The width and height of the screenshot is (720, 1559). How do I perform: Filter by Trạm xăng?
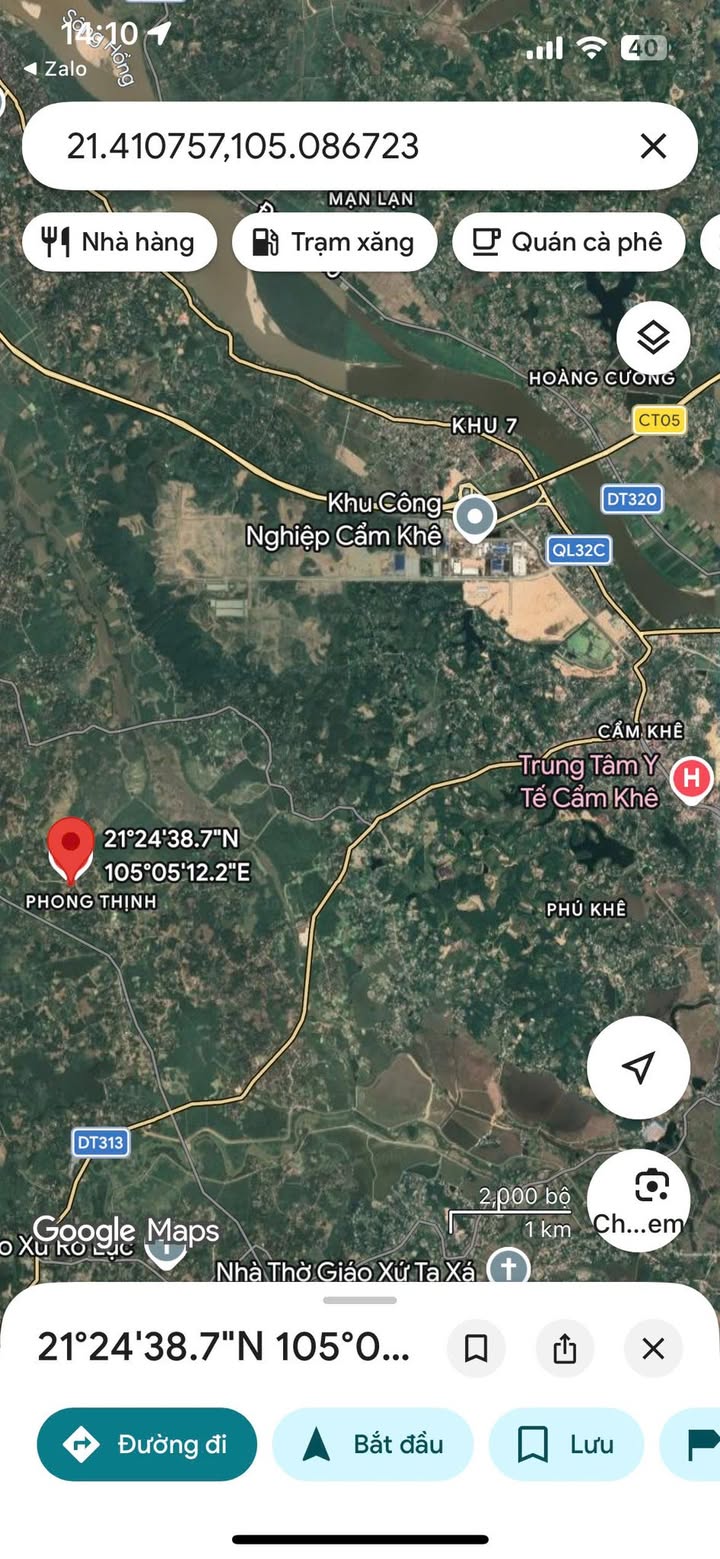tap(334, 242)
